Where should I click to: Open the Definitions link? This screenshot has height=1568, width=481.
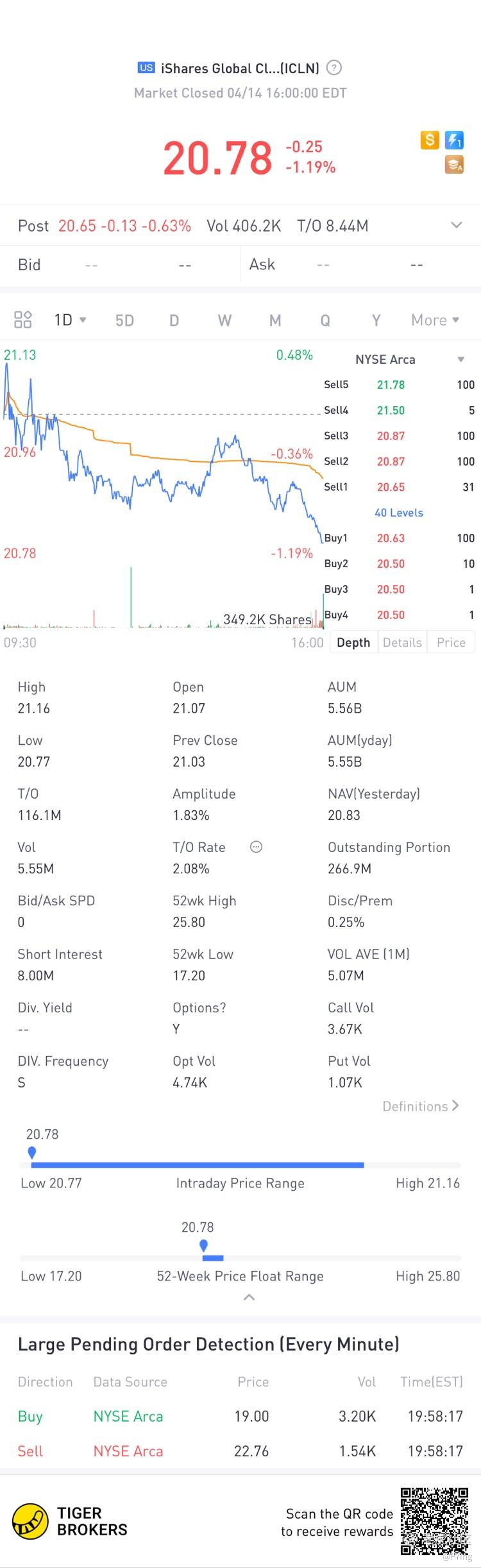coord(421,1106)
